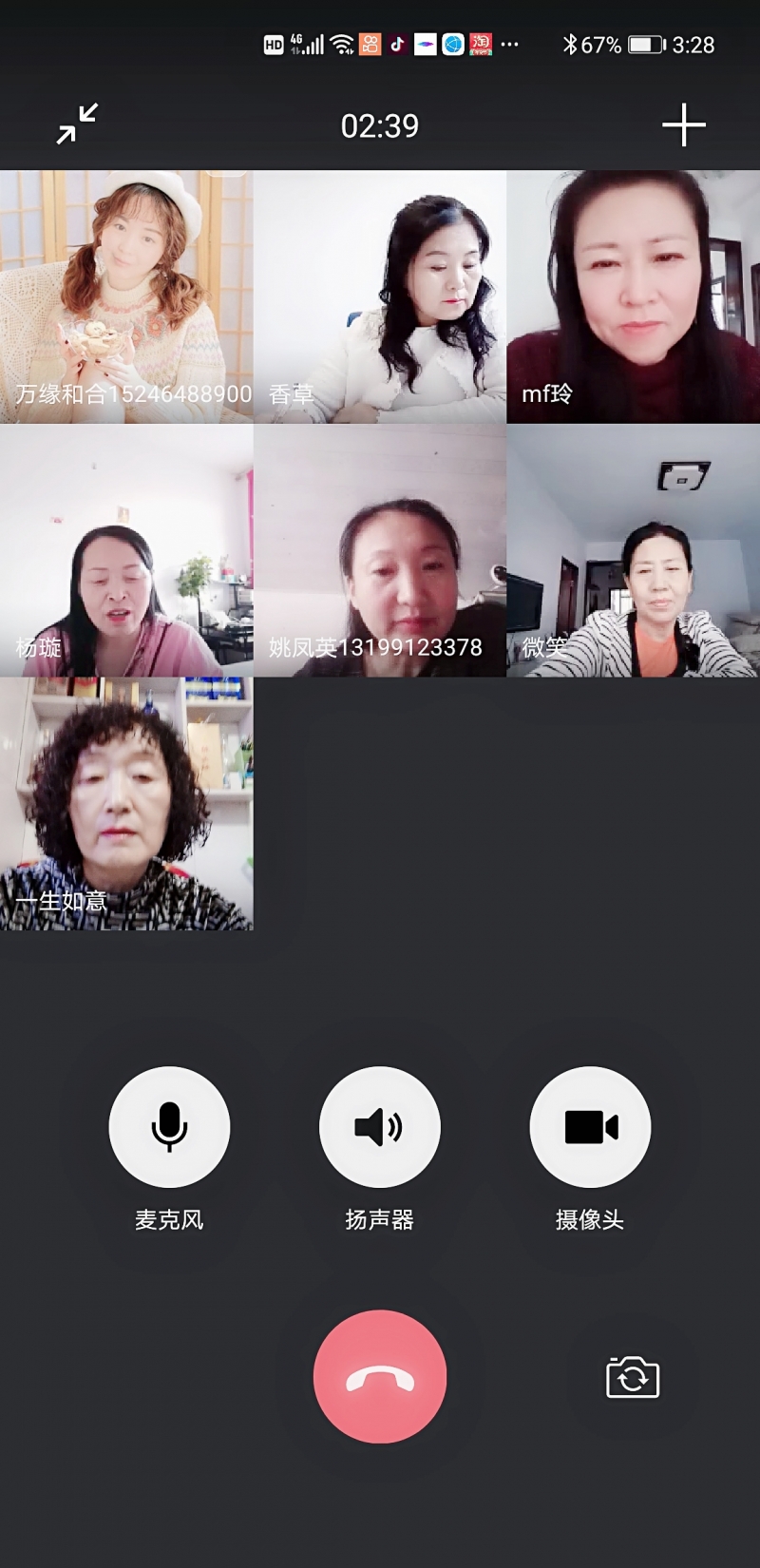
Task: Flip between front and rear camera
Action: (x=633, y=1377)
